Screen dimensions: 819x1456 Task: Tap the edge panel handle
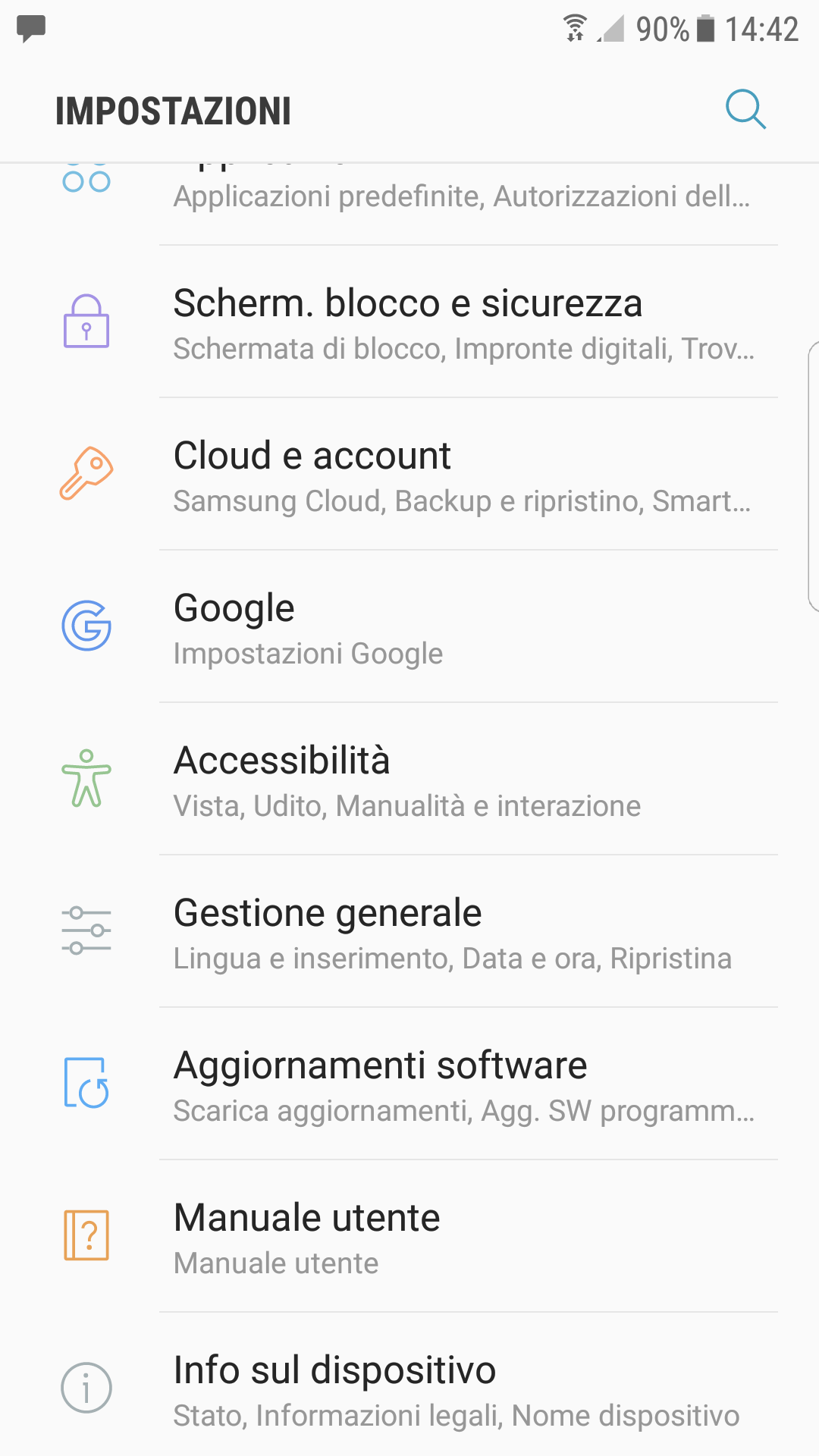tap(814, 476)
